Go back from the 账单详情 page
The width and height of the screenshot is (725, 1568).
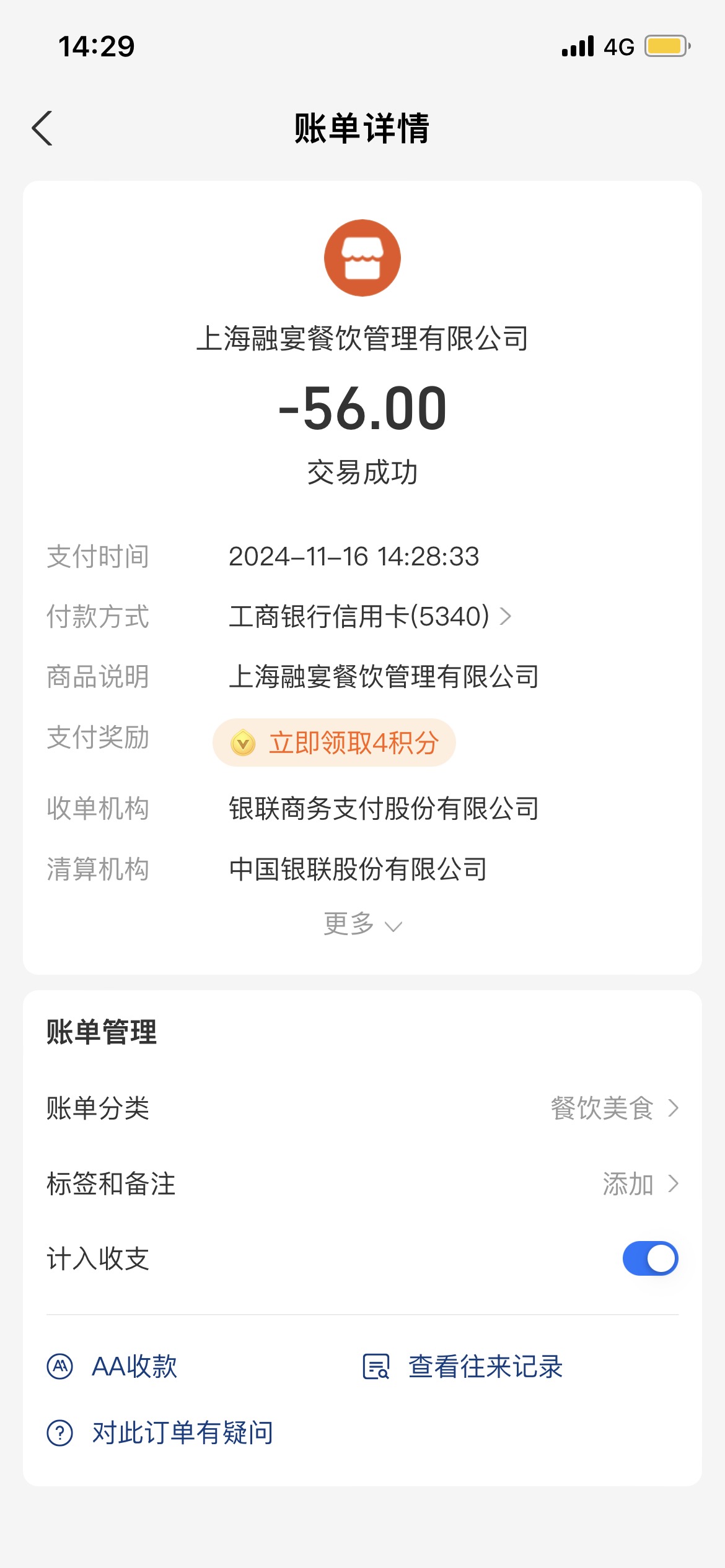42,128
